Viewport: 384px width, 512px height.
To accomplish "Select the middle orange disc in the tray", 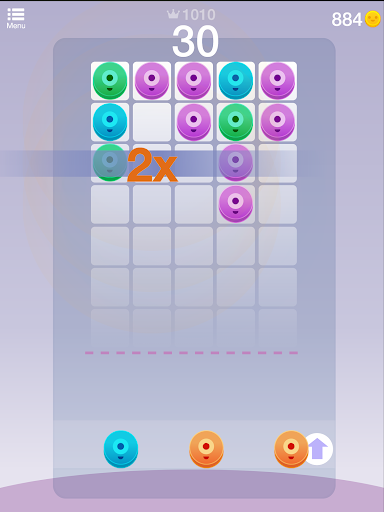I will [206, 449].
